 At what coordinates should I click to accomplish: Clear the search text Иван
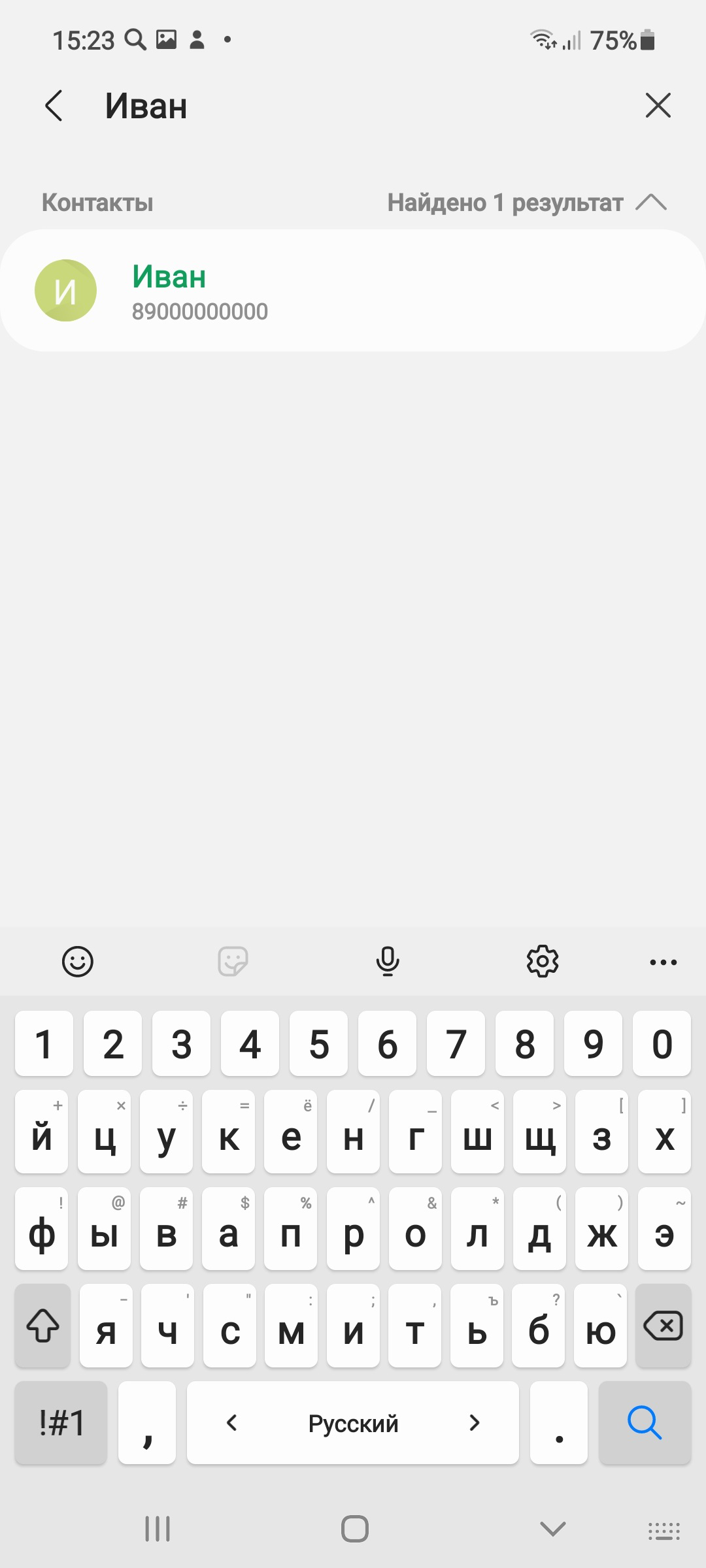658,105
